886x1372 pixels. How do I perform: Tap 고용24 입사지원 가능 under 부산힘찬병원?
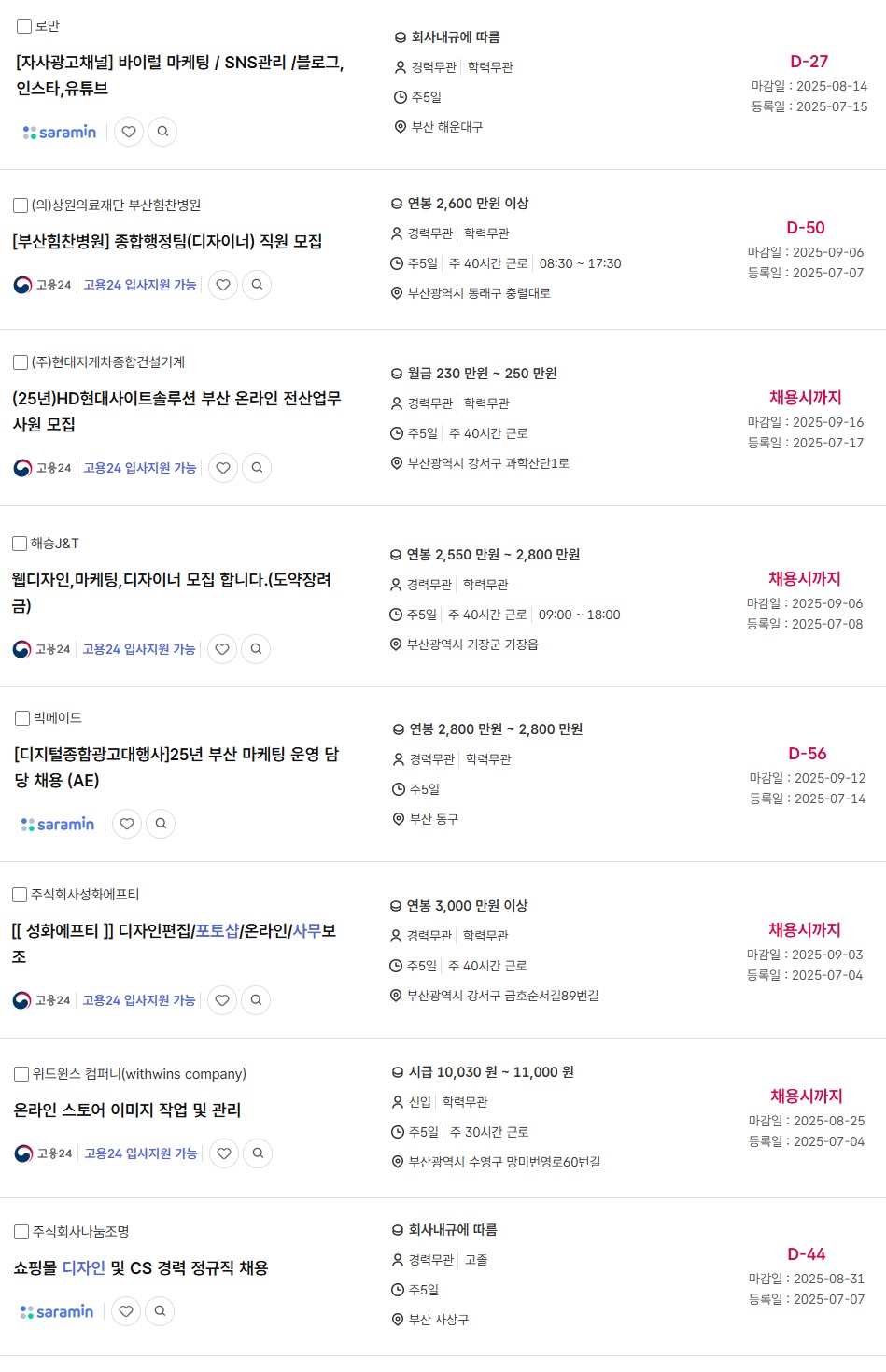[x=140, y=285]
